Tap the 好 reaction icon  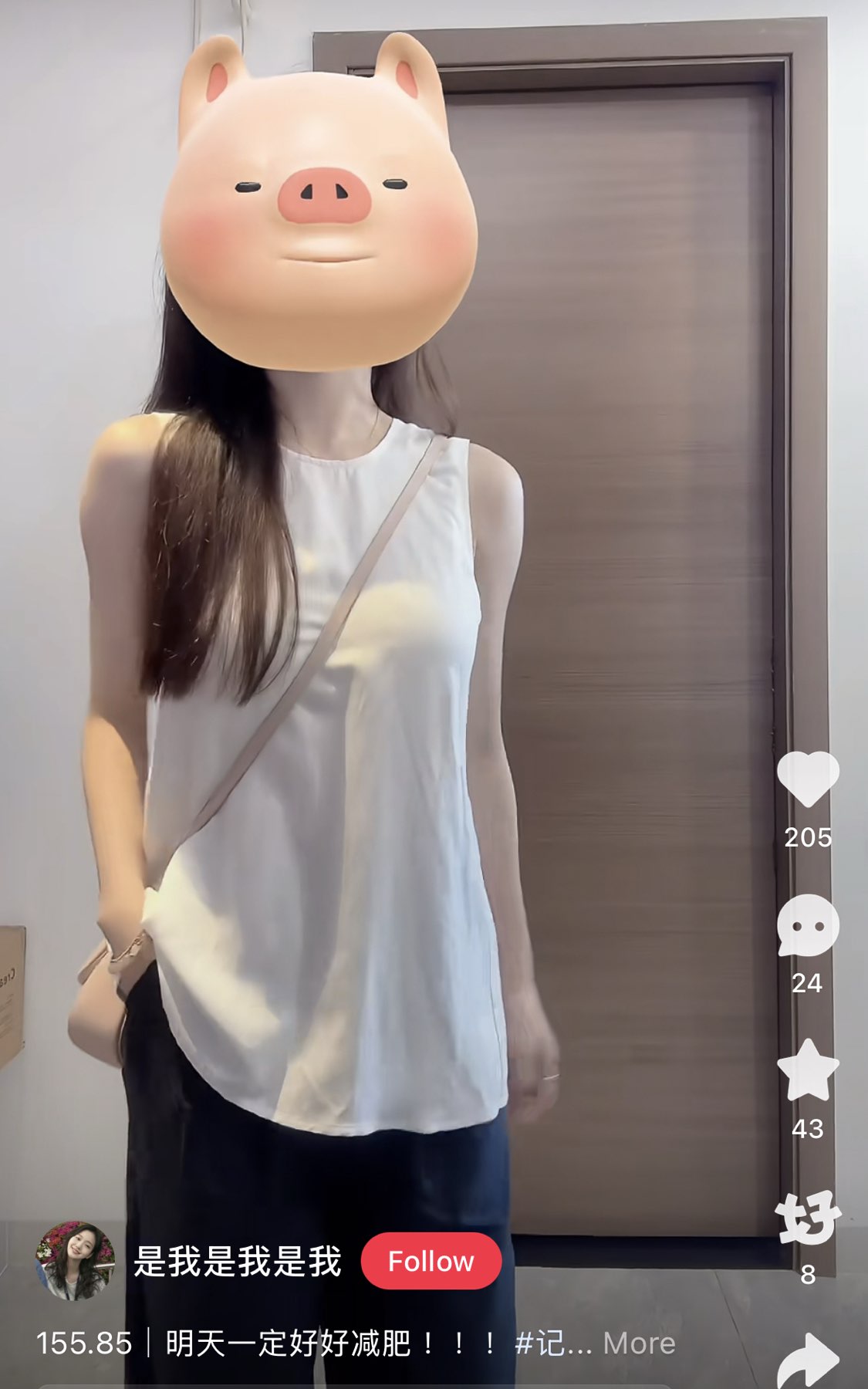pyautogui.click(x=807, y=1218)
